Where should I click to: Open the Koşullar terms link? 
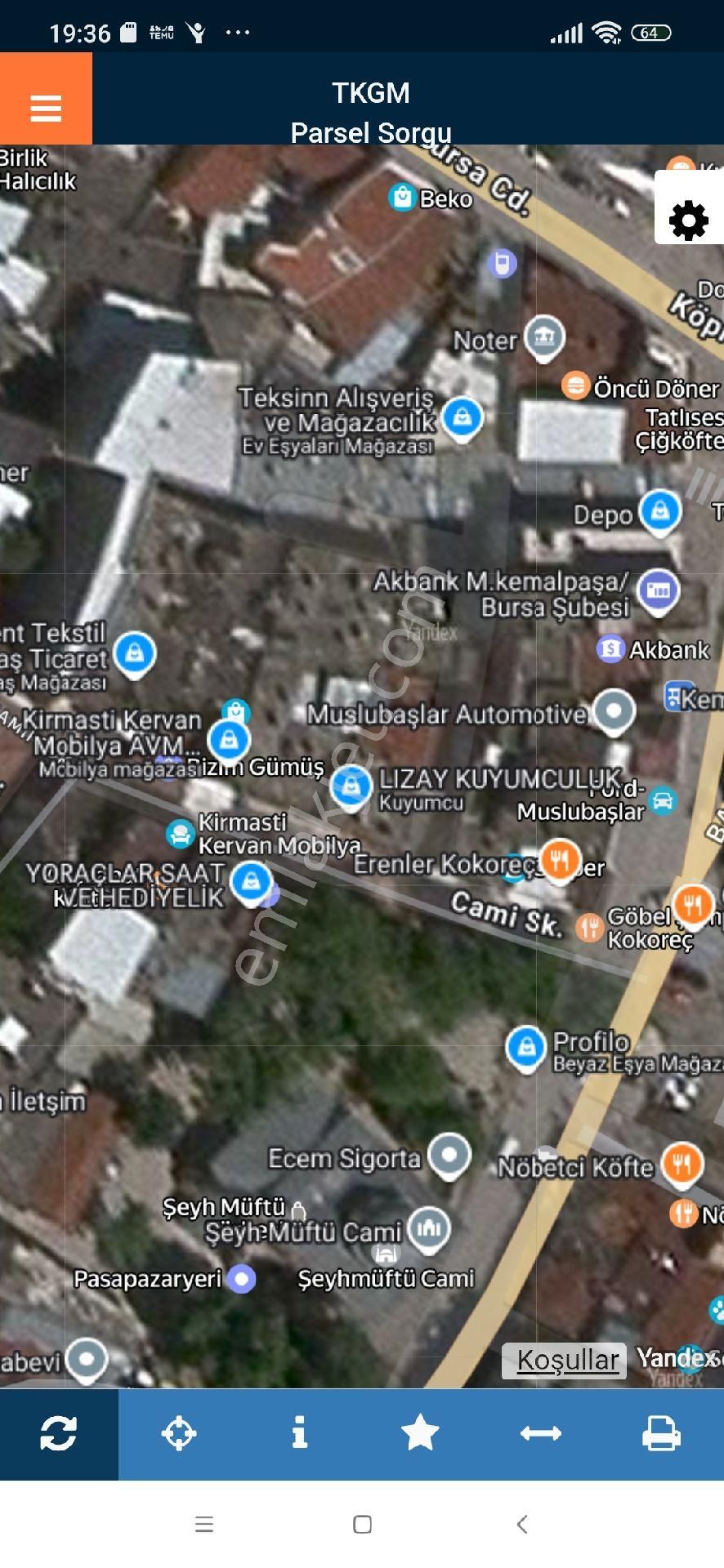coord(567,1360)
